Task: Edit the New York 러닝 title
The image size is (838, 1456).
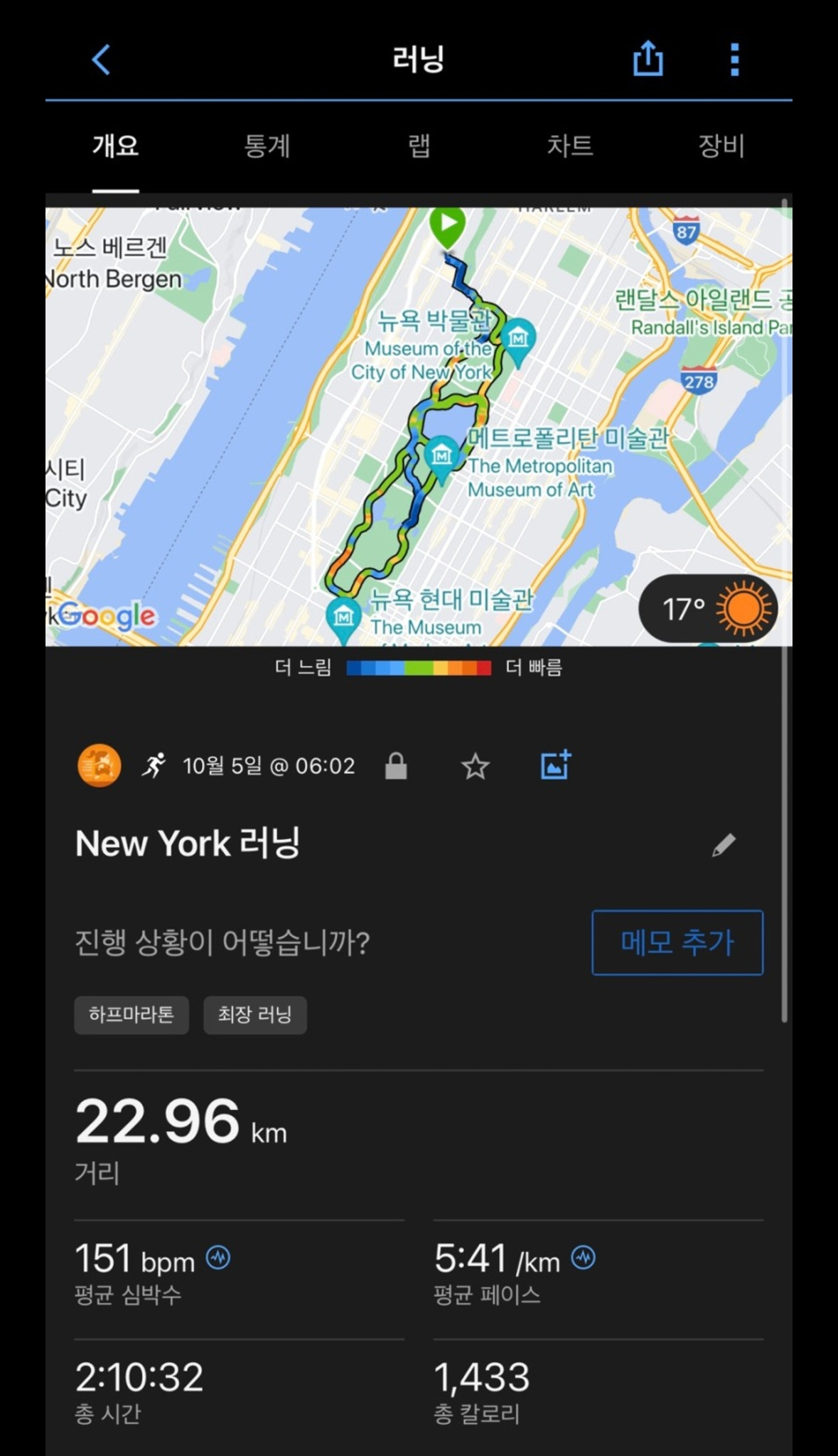Action: [x=724, y=845]
